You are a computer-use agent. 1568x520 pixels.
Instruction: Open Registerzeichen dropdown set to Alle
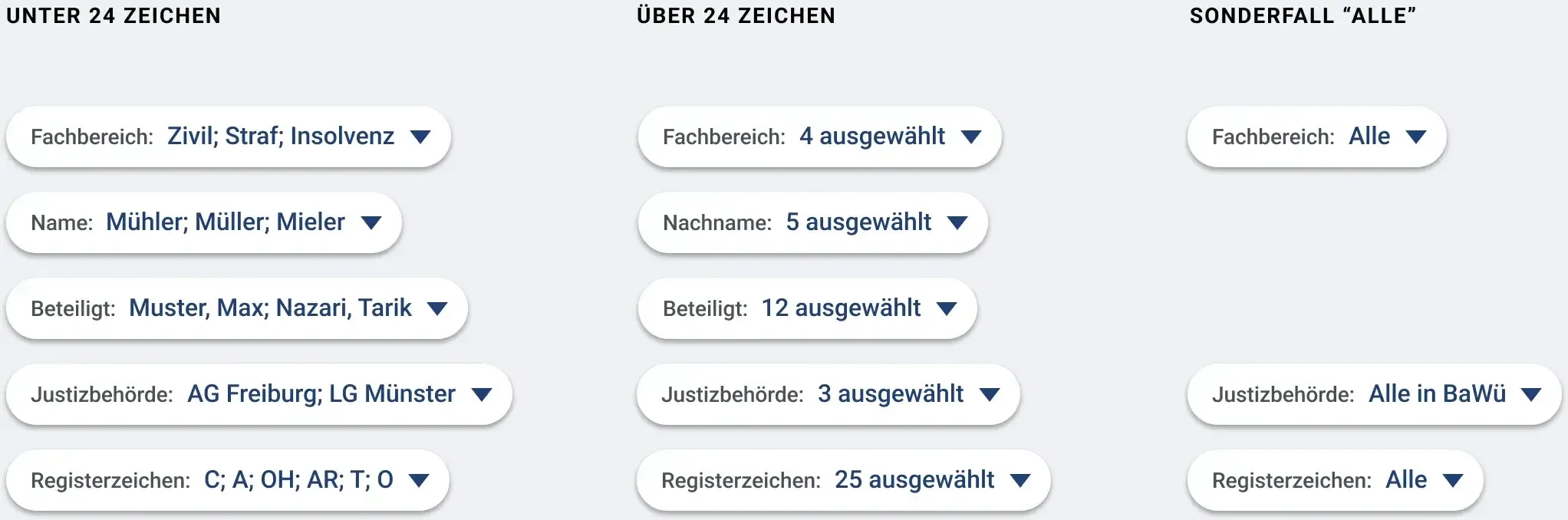pos(1336,480)
